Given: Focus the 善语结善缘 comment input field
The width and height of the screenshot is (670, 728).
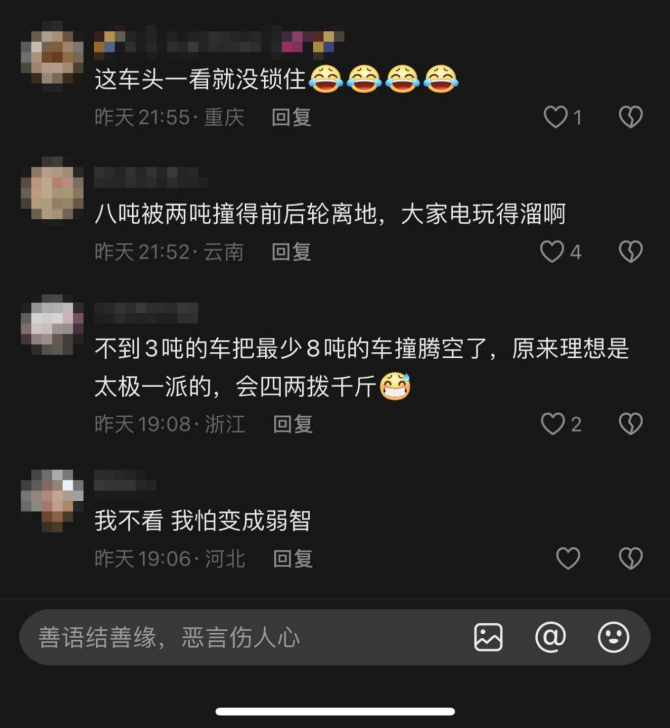Looking at the screenshot, I should pyautogui.click(x=240, y=637).
